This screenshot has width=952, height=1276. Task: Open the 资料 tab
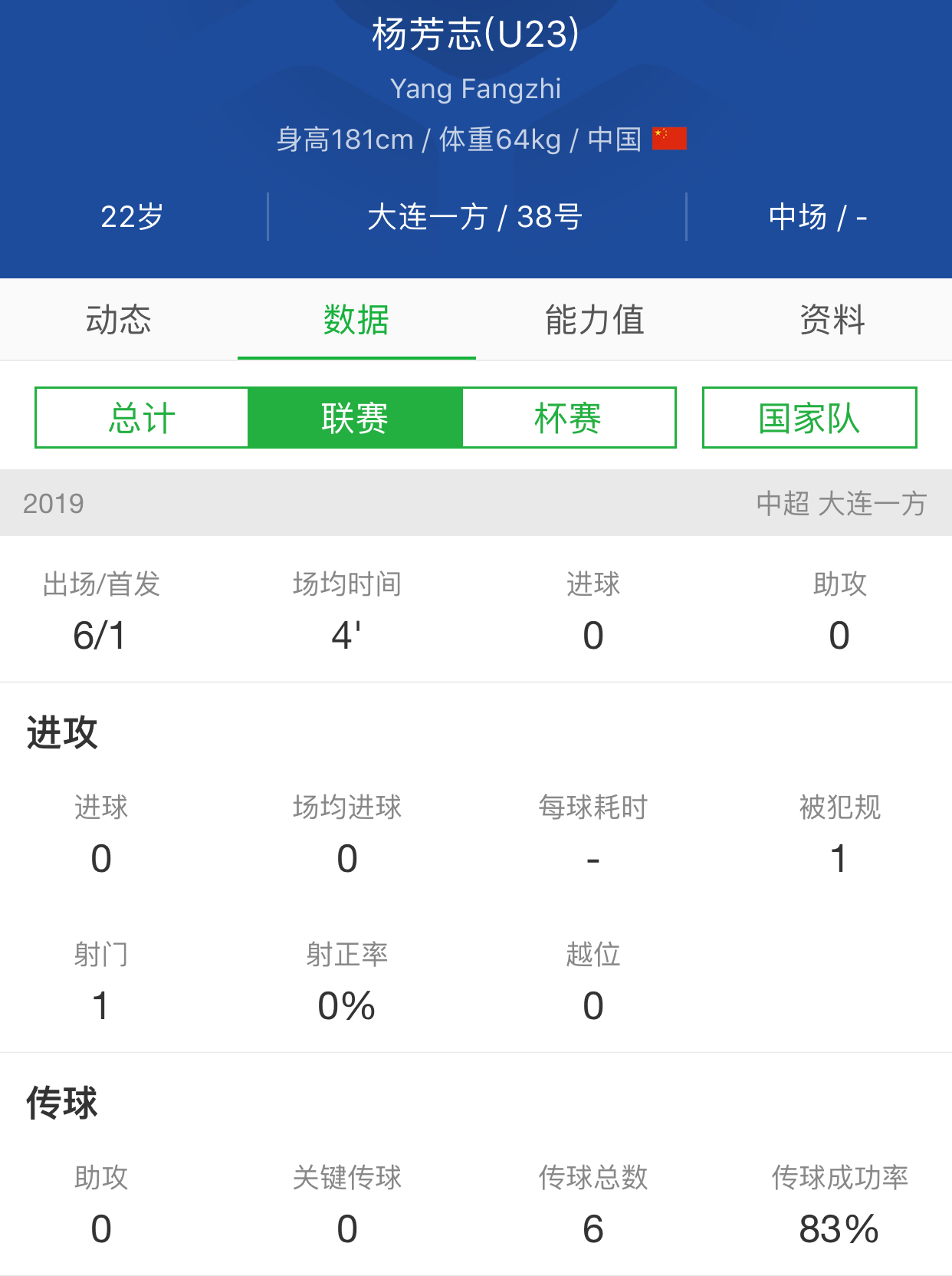[832, 320]
